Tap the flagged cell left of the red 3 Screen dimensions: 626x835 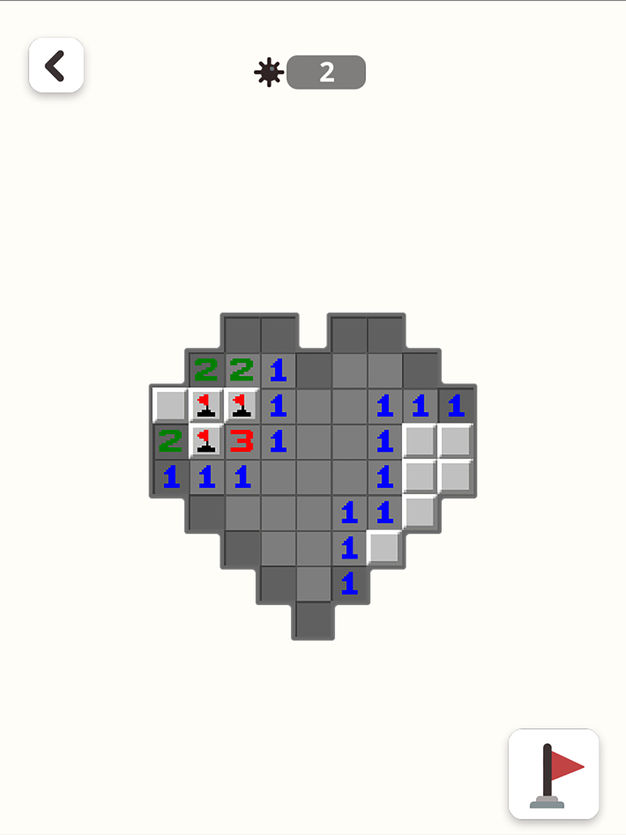coord(207,440)
